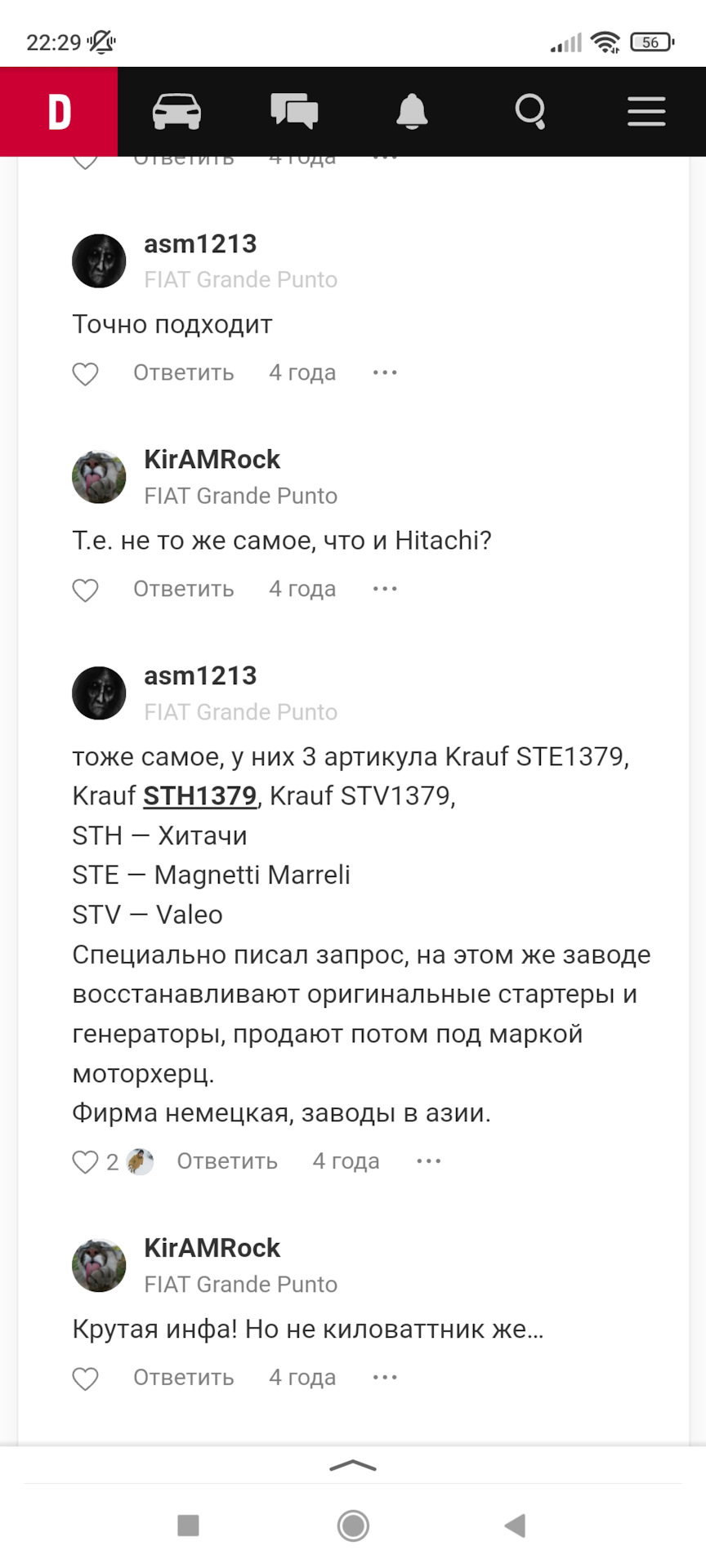Screen dimensions: 706x1568
Task: Go back with the system back button
Action: (515, 1526)
